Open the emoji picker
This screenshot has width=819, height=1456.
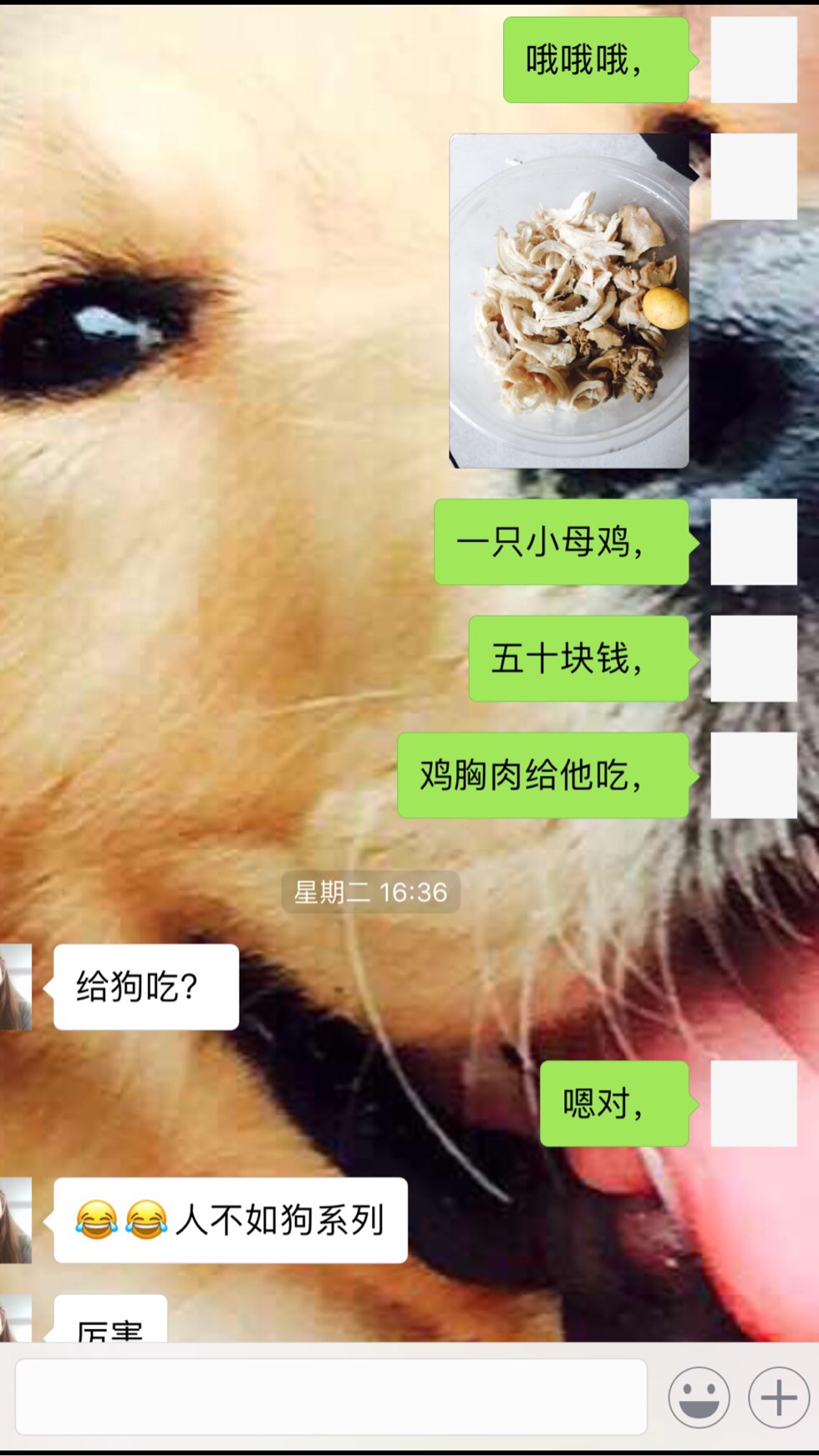coord(699,1396)
